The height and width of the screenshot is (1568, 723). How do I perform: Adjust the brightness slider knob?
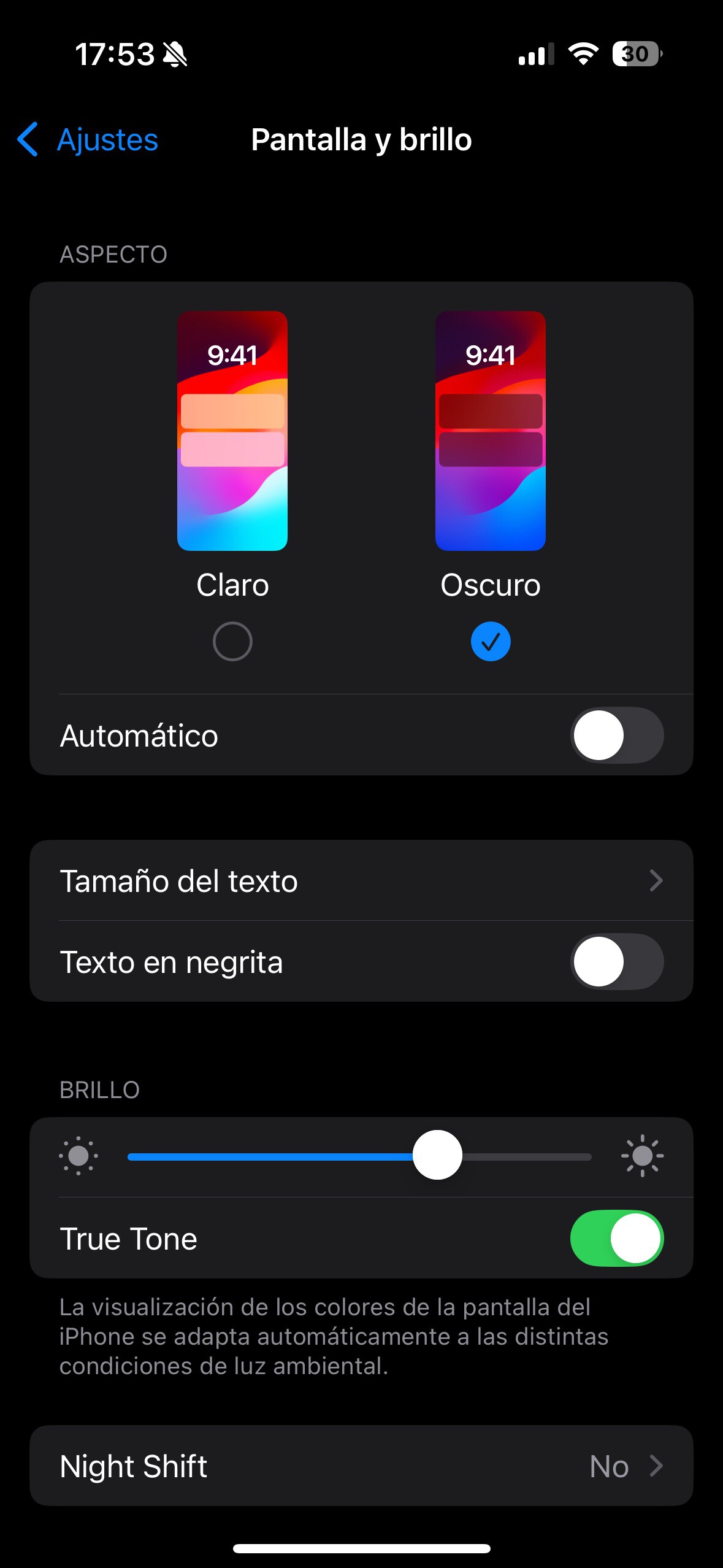[x=437, y=1156]
